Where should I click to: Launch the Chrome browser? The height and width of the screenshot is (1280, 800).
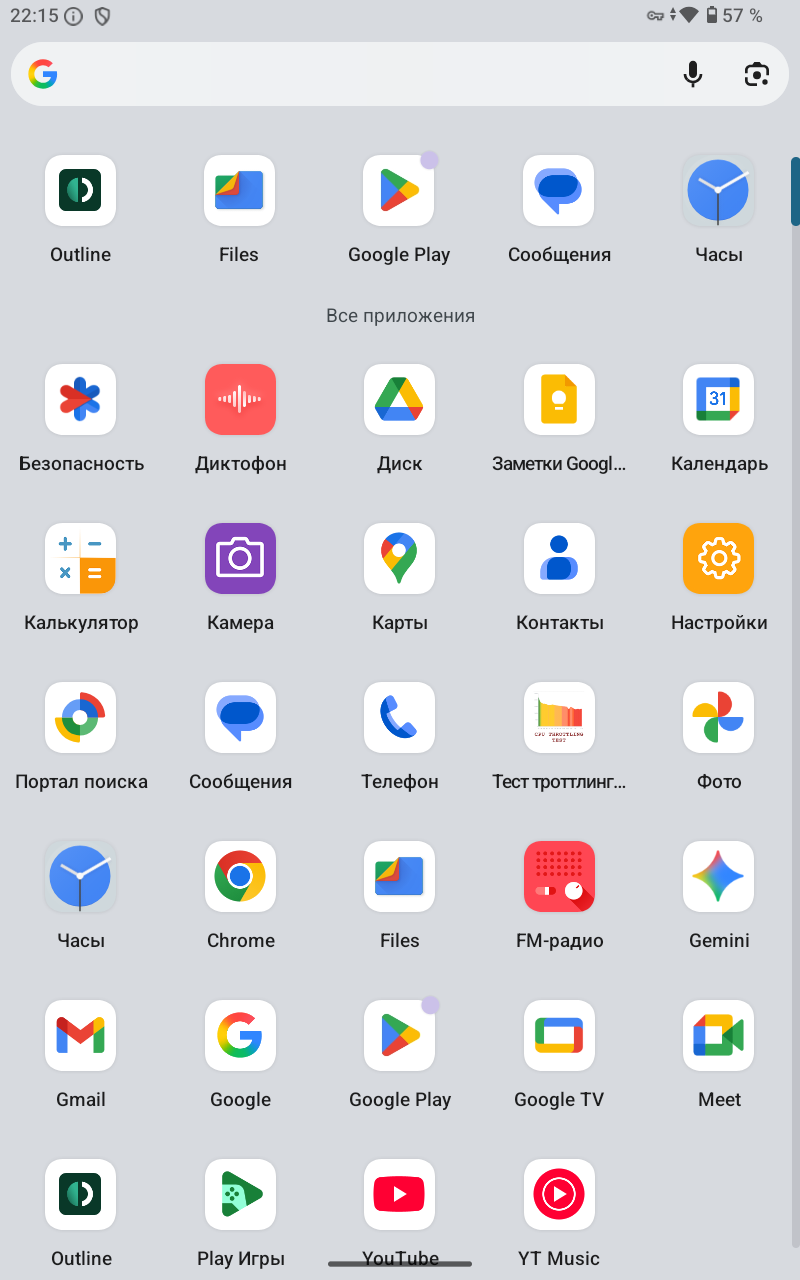point(240,877)
